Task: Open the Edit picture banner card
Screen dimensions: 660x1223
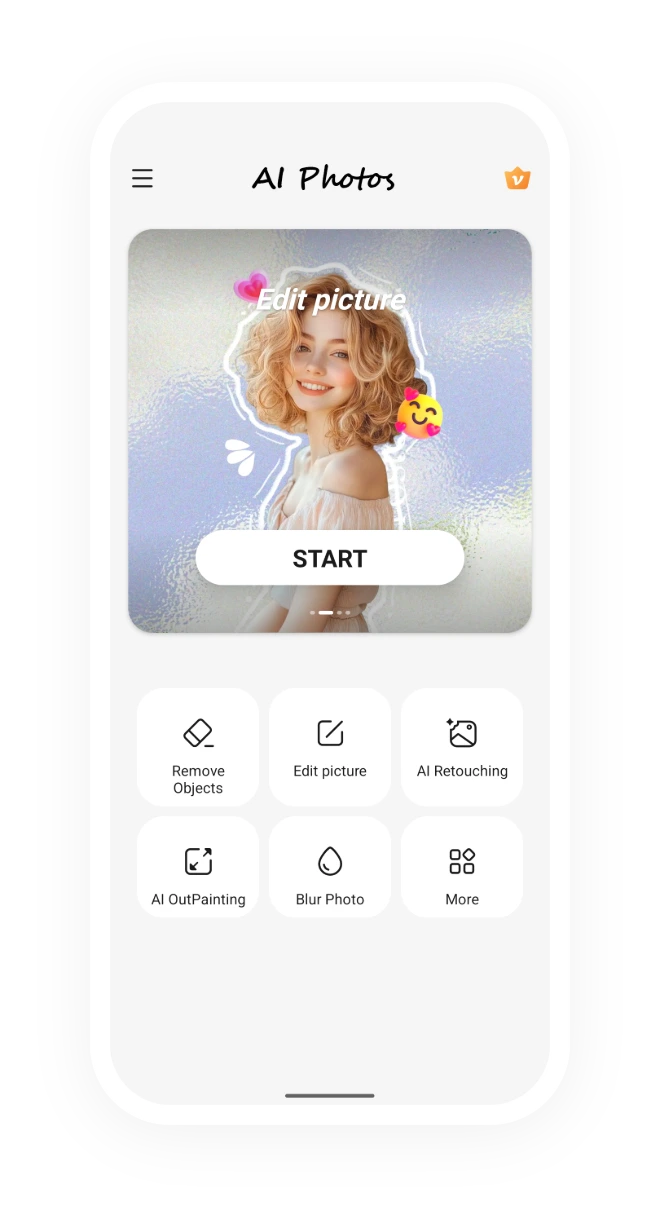Action: [x=330, y=400]
